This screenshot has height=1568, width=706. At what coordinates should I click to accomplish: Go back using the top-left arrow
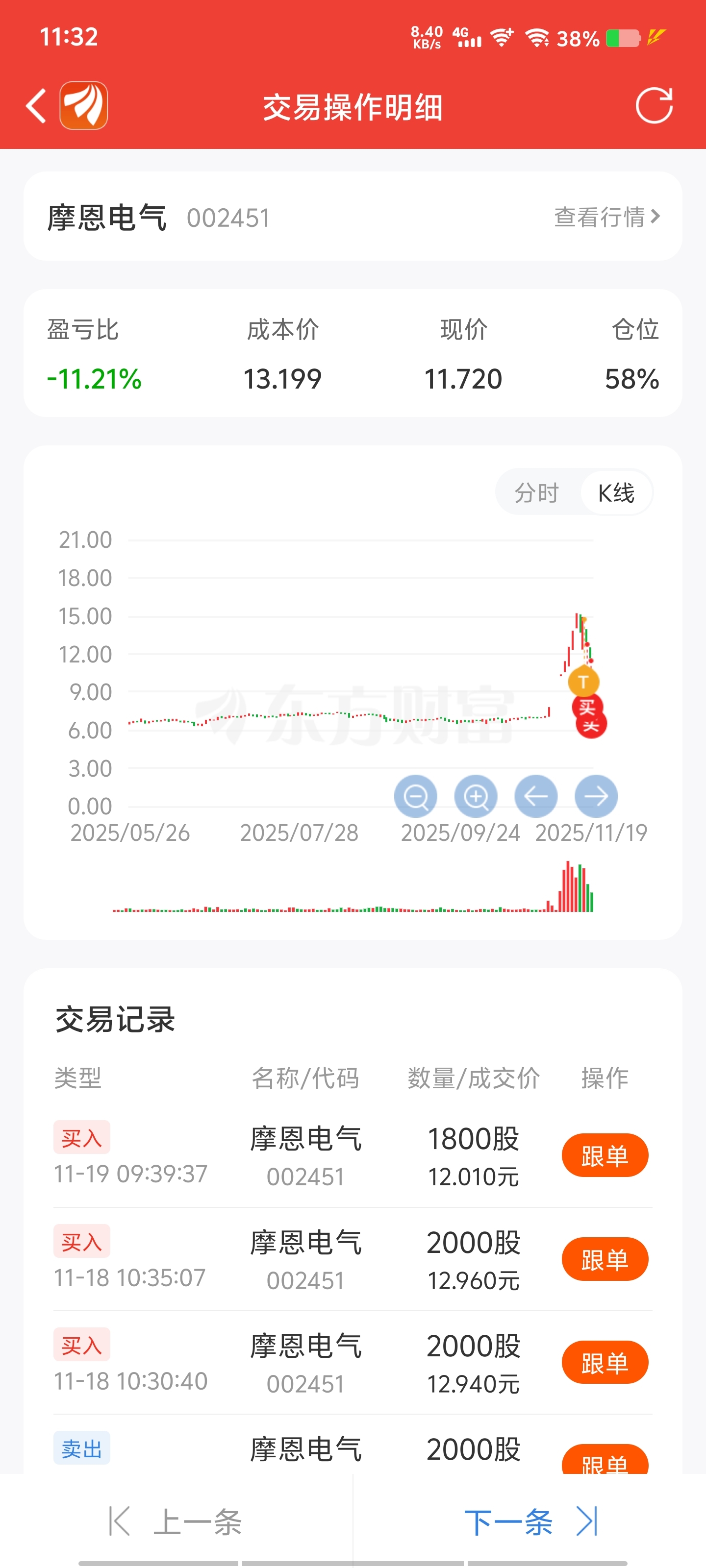[x=37, y=106]
